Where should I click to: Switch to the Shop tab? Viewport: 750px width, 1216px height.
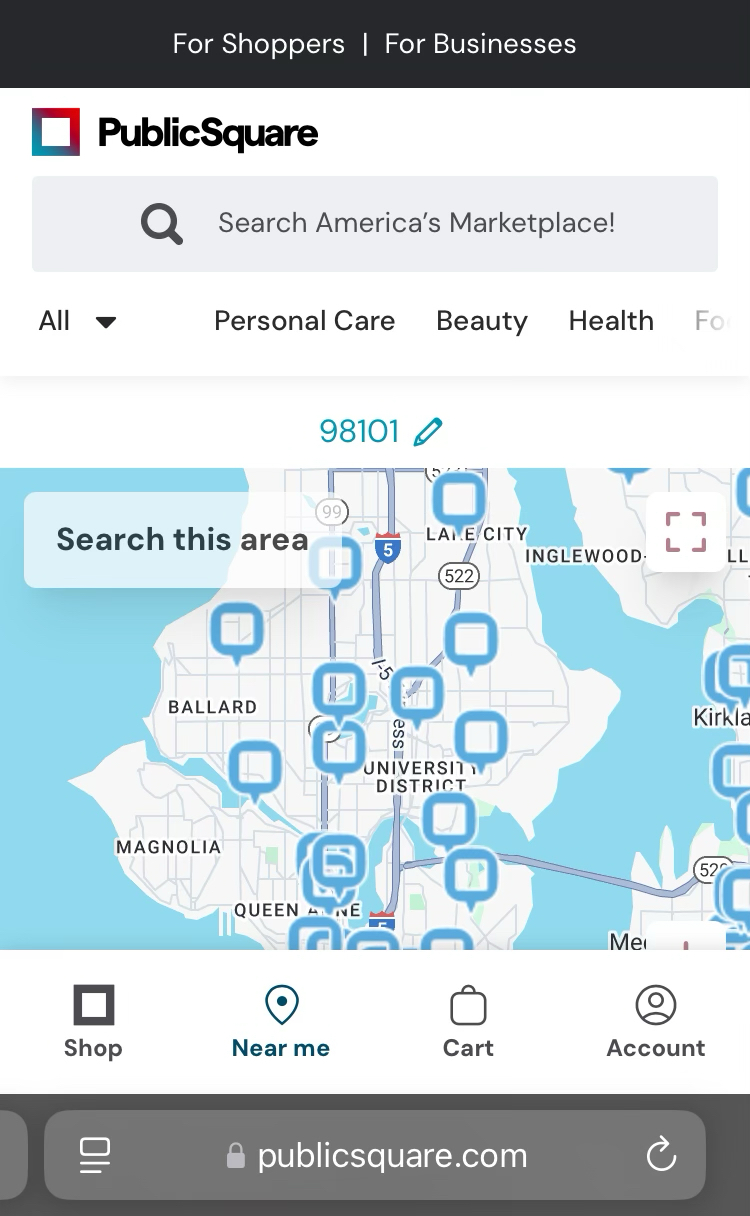93,1020
